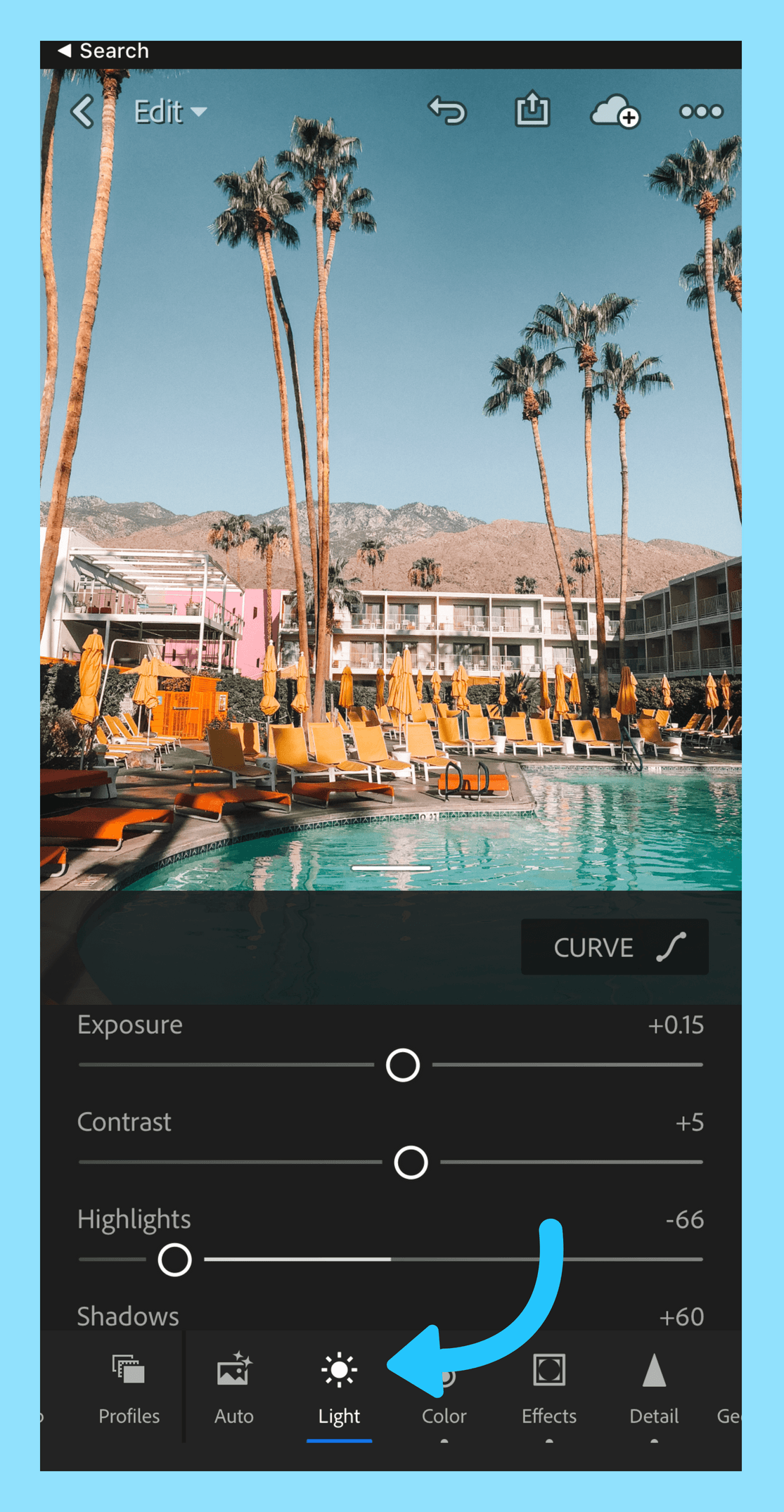Return to Search via status bar link
784x1512 pixels.
(x=103, y=51)
